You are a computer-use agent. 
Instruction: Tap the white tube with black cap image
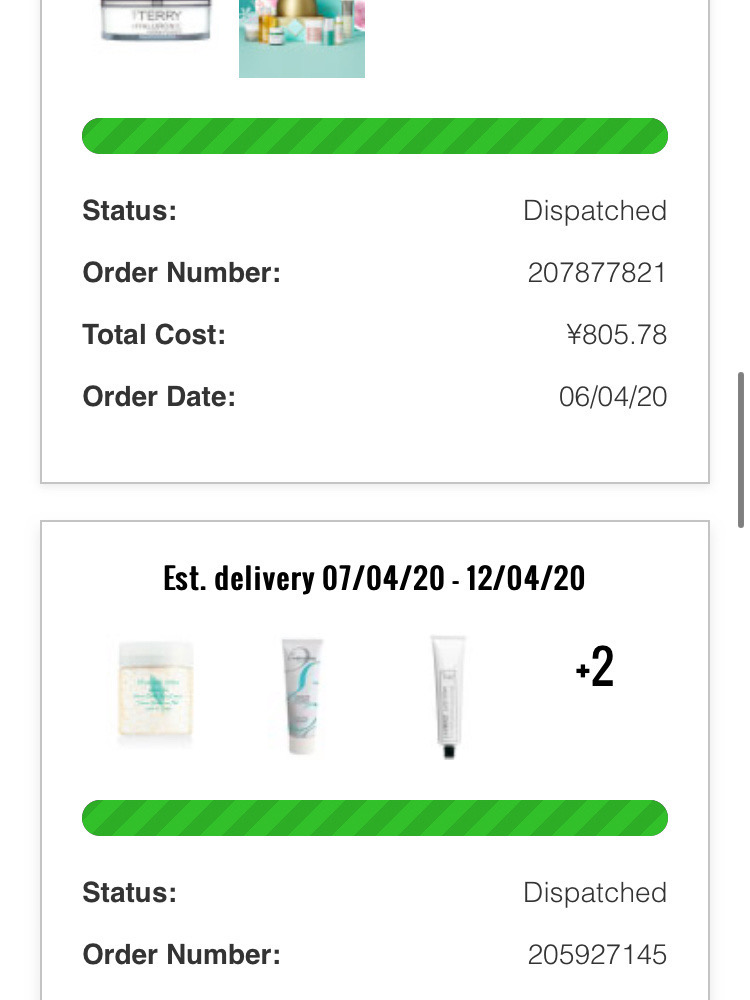[x=447, y=696]
